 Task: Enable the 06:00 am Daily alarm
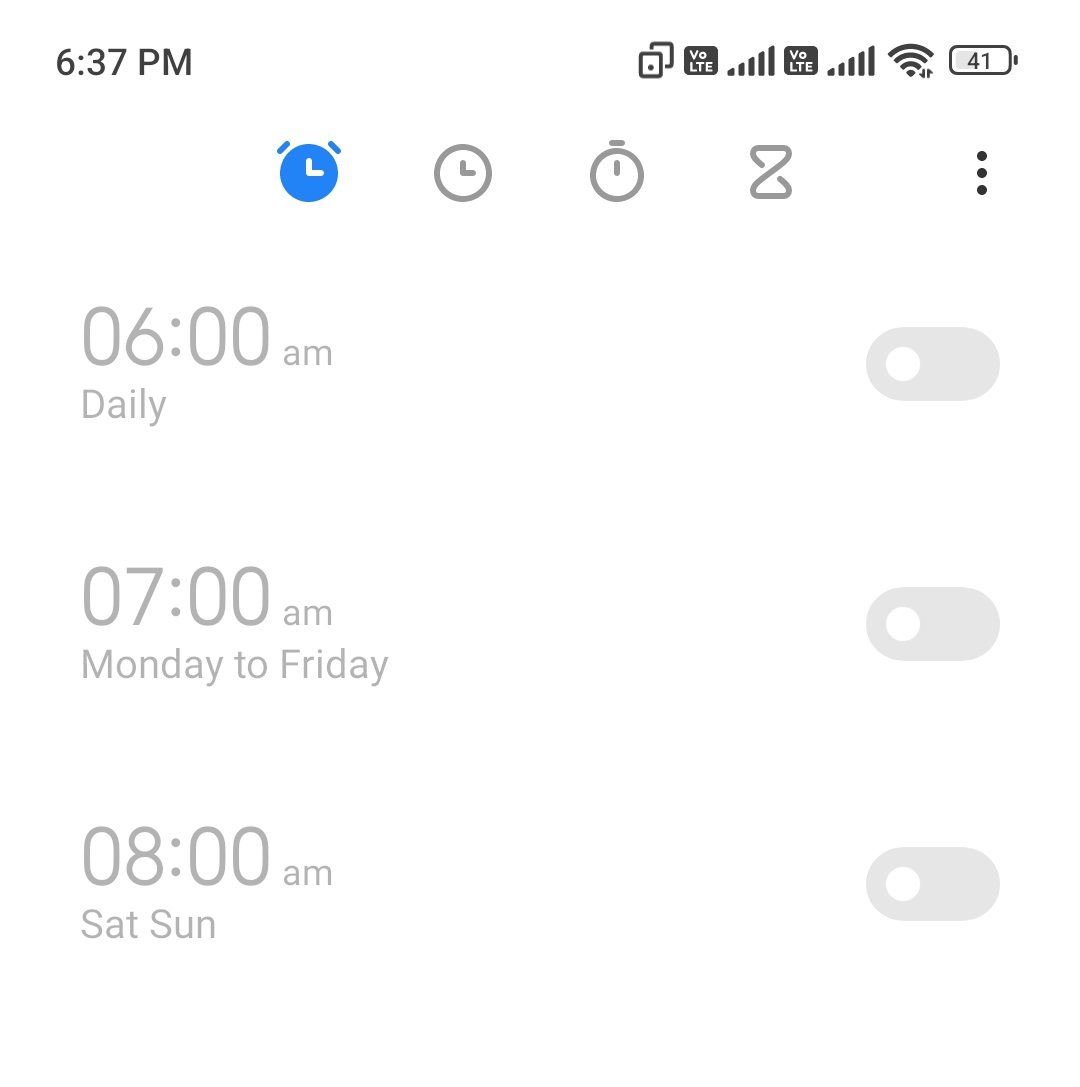932,364
